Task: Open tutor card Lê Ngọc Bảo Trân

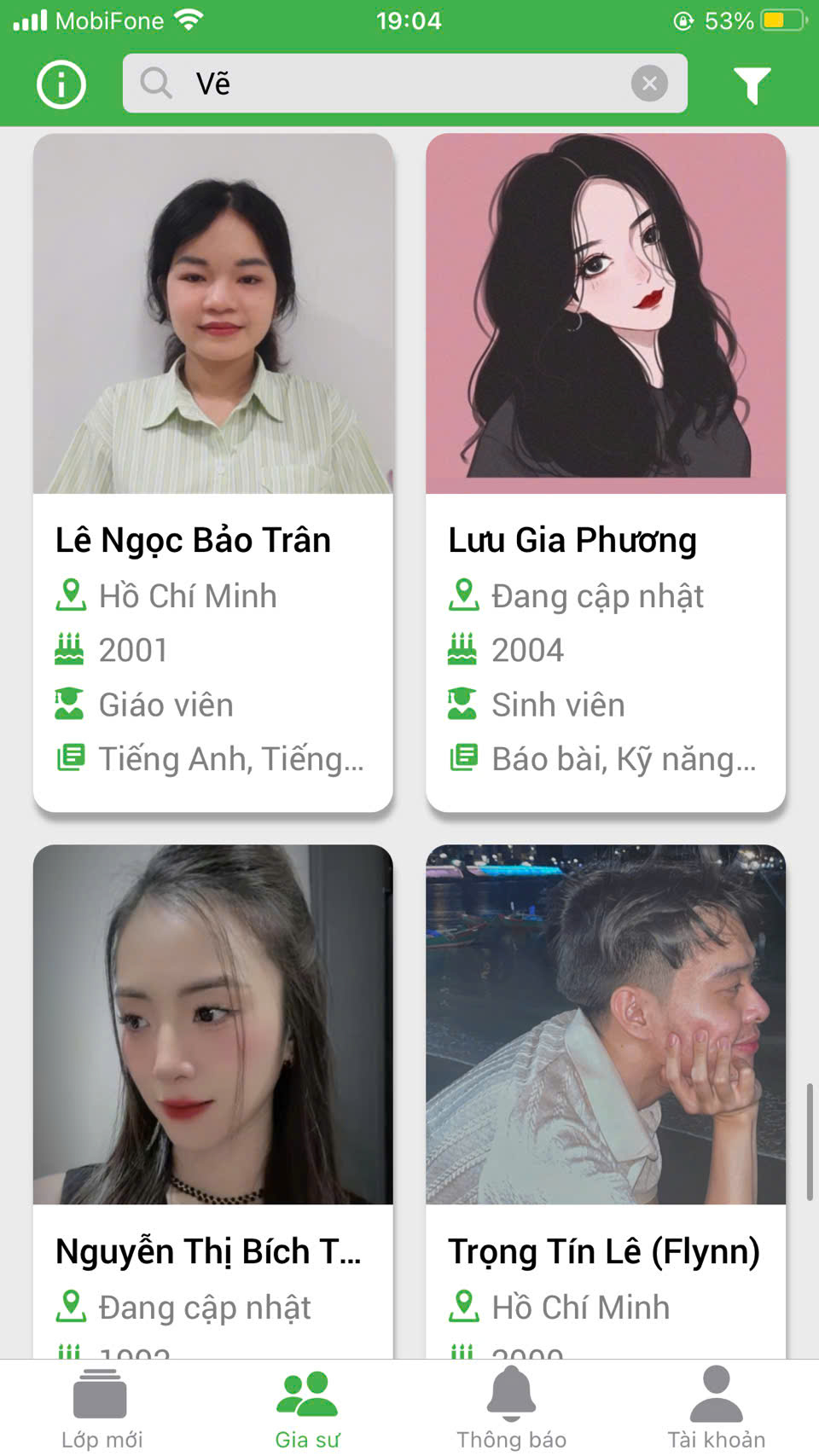Action: (x=212, y=472)
